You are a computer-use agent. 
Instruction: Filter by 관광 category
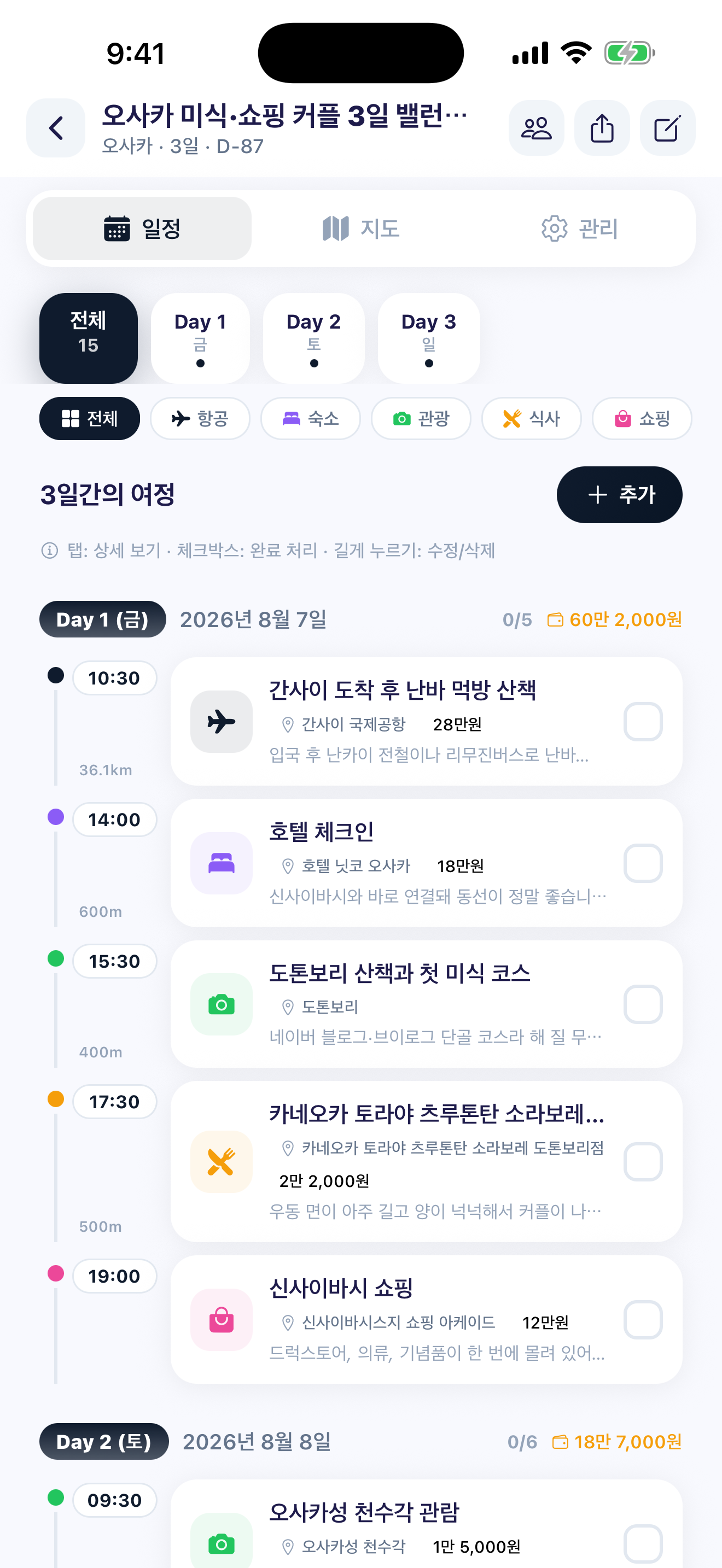pos(421,419)
